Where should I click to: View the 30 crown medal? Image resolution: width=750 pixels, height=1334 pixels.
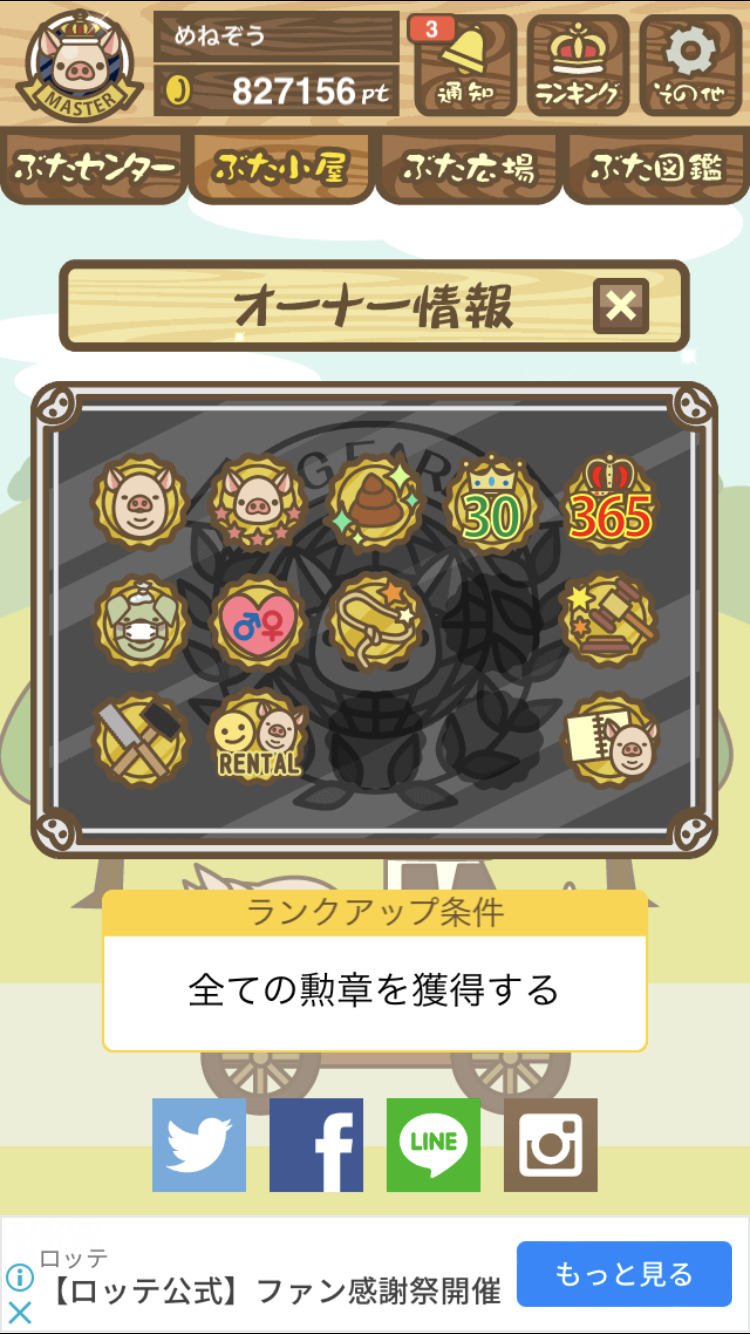click(x=492, y=508)
